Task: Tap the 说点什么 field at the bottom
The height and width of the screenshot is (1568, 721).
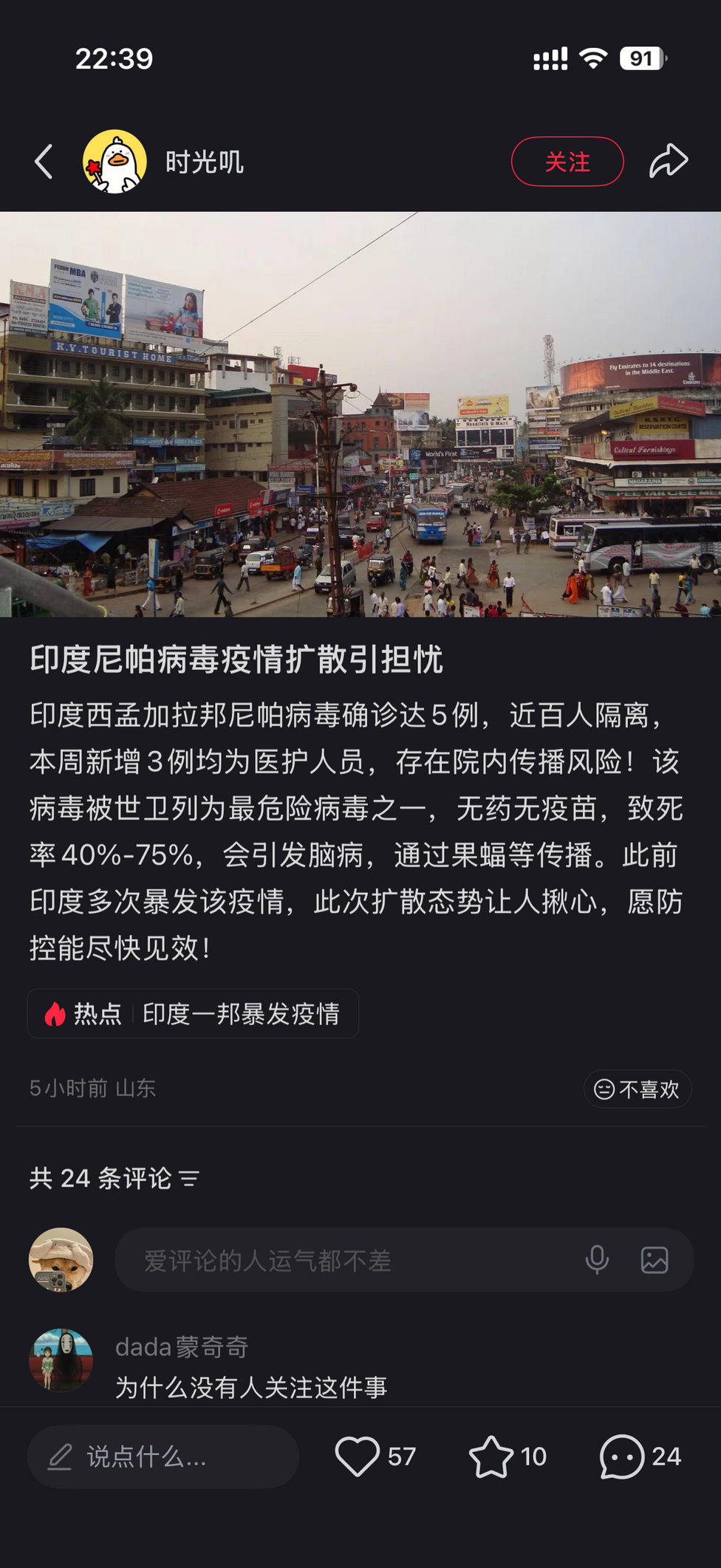Action: tap(163, 1456)
